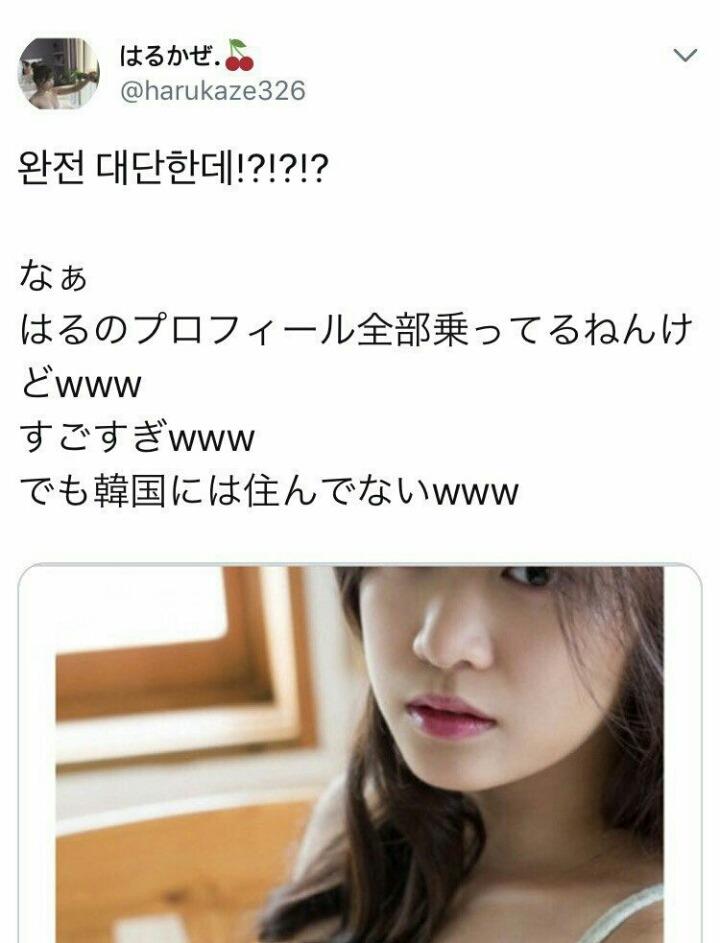The height and width of the screenshot is (943, 720).
Task: Open harukaze326's profile picture
Action: 59,73
